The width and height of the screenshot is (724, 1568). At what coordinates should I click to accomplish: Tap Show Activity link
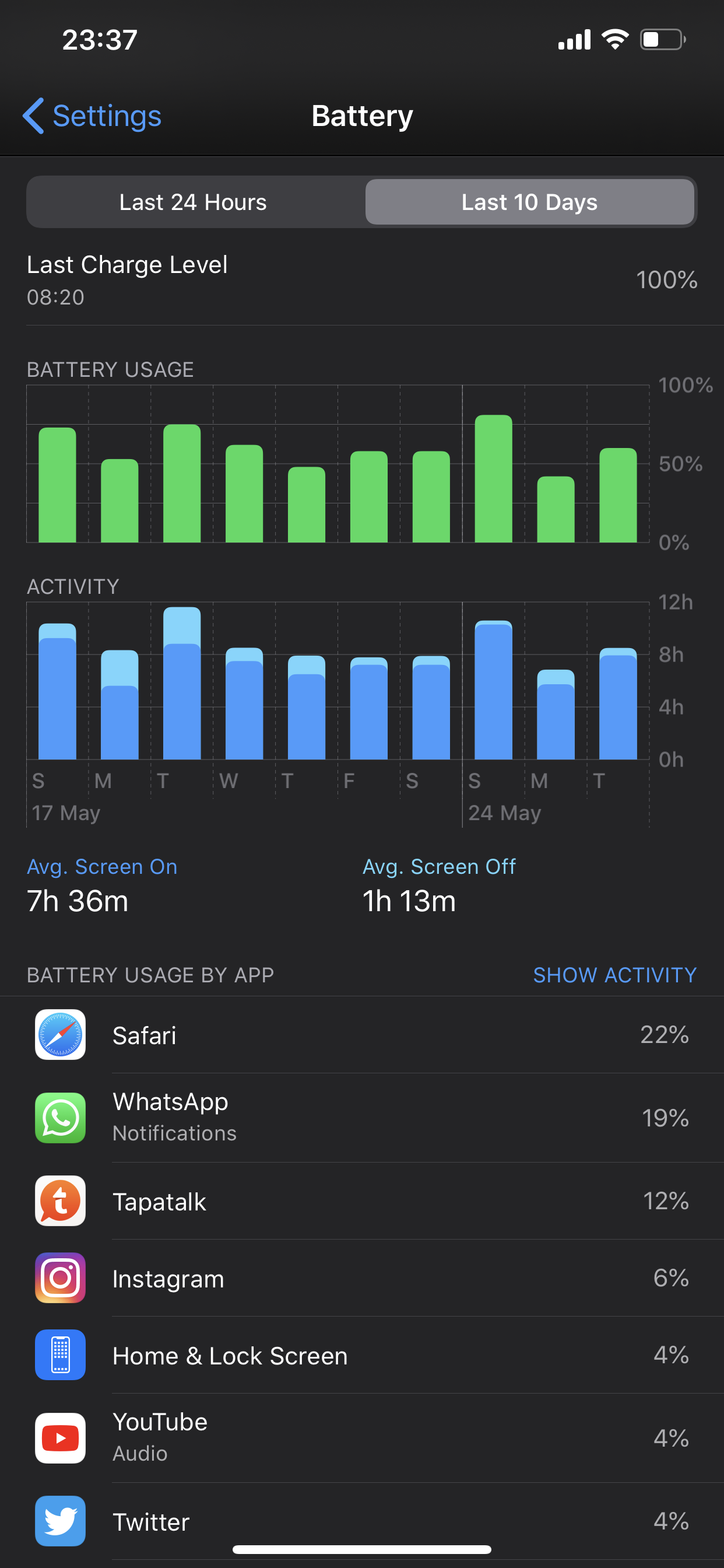(614, 975)
